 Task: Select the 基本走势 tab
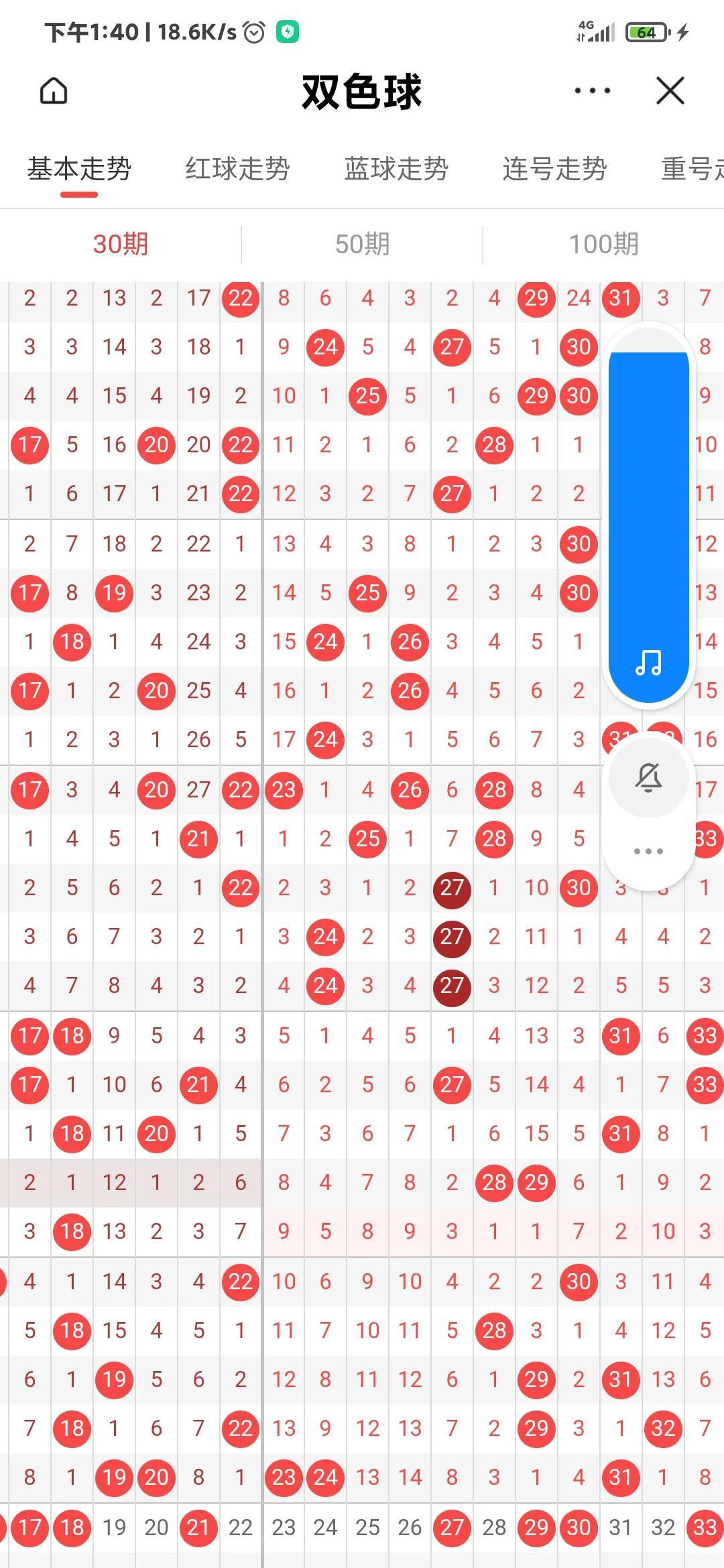[x=79, y=169]
